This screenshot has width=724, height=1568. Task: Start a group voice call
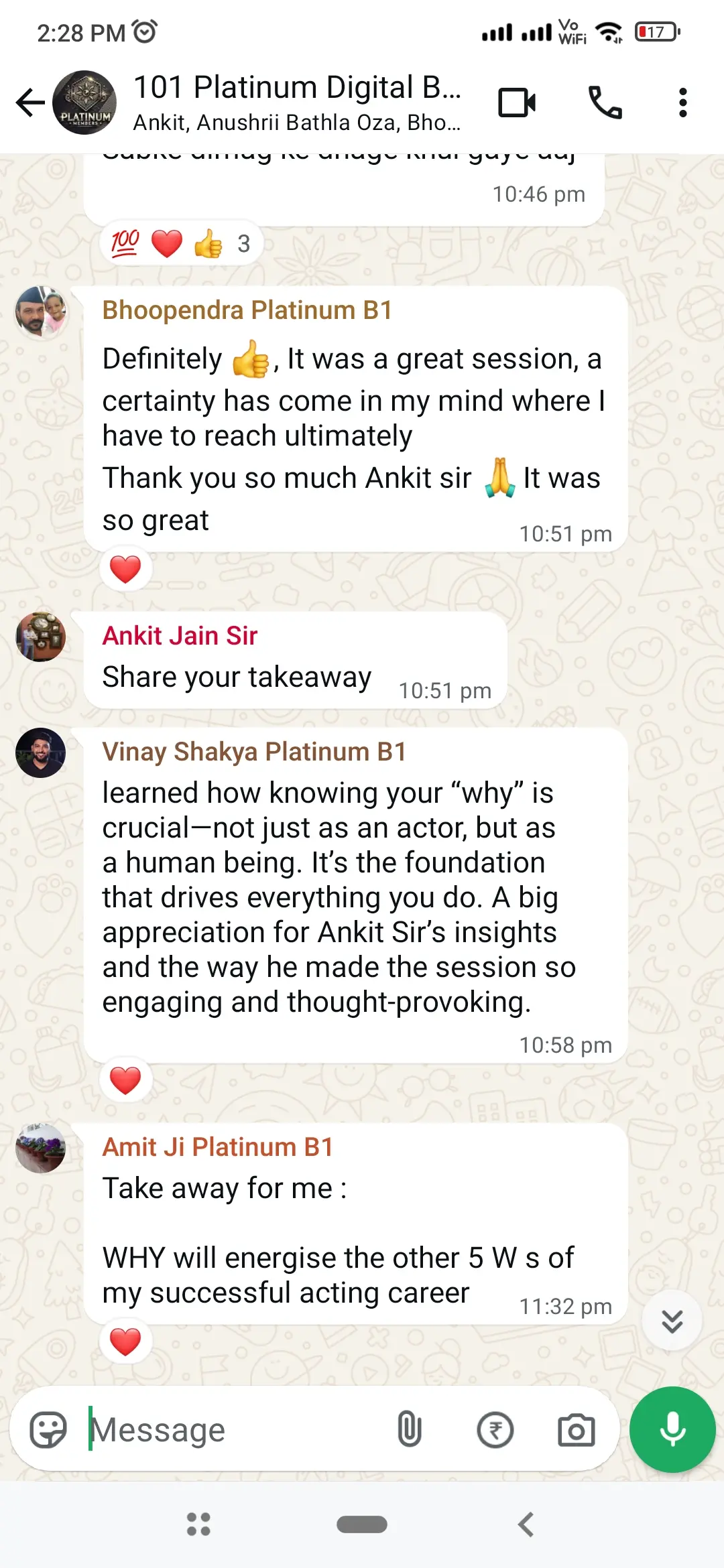(605, 103)
